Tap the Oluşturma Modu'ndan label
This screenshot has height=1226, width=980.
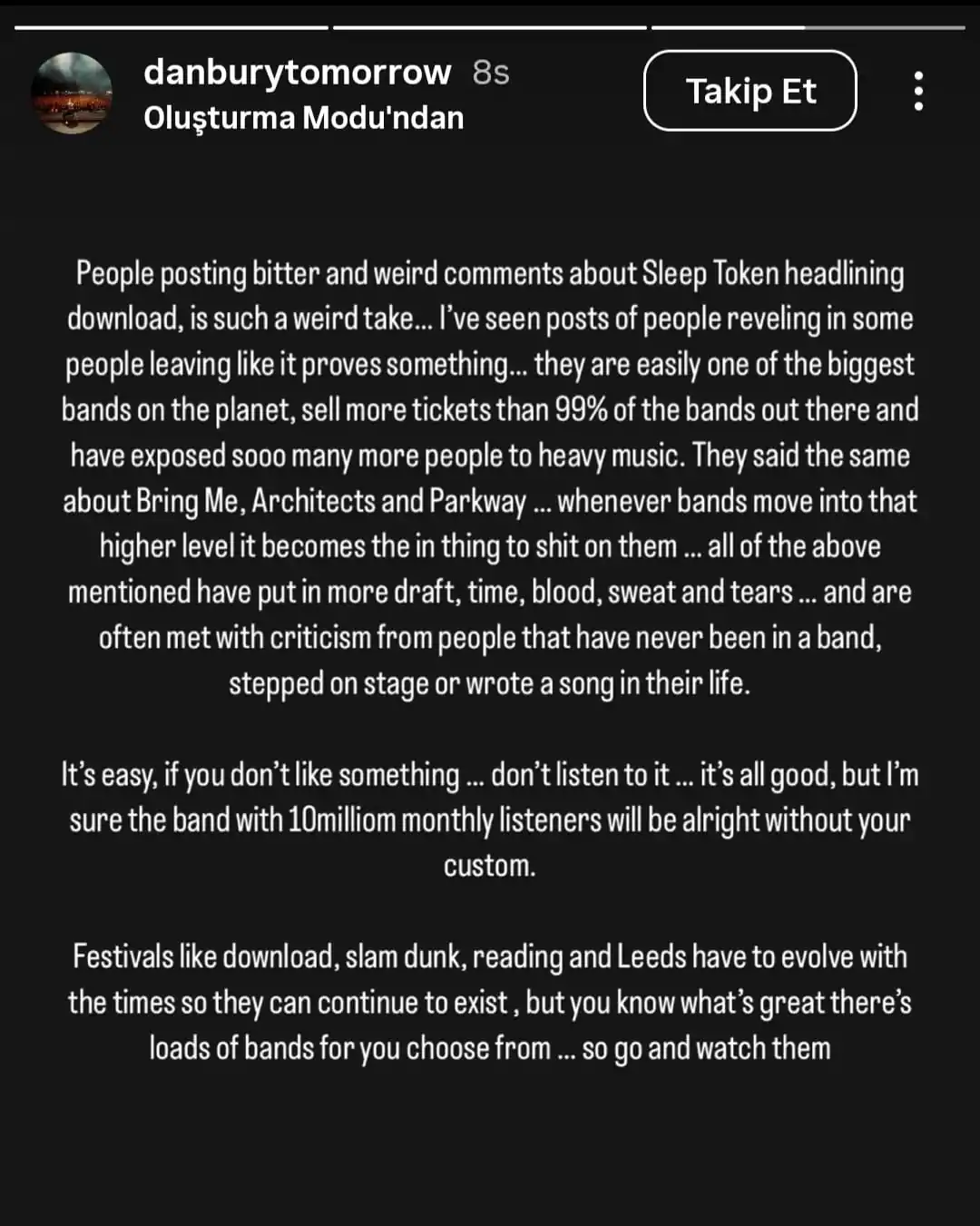coord(303,118)
